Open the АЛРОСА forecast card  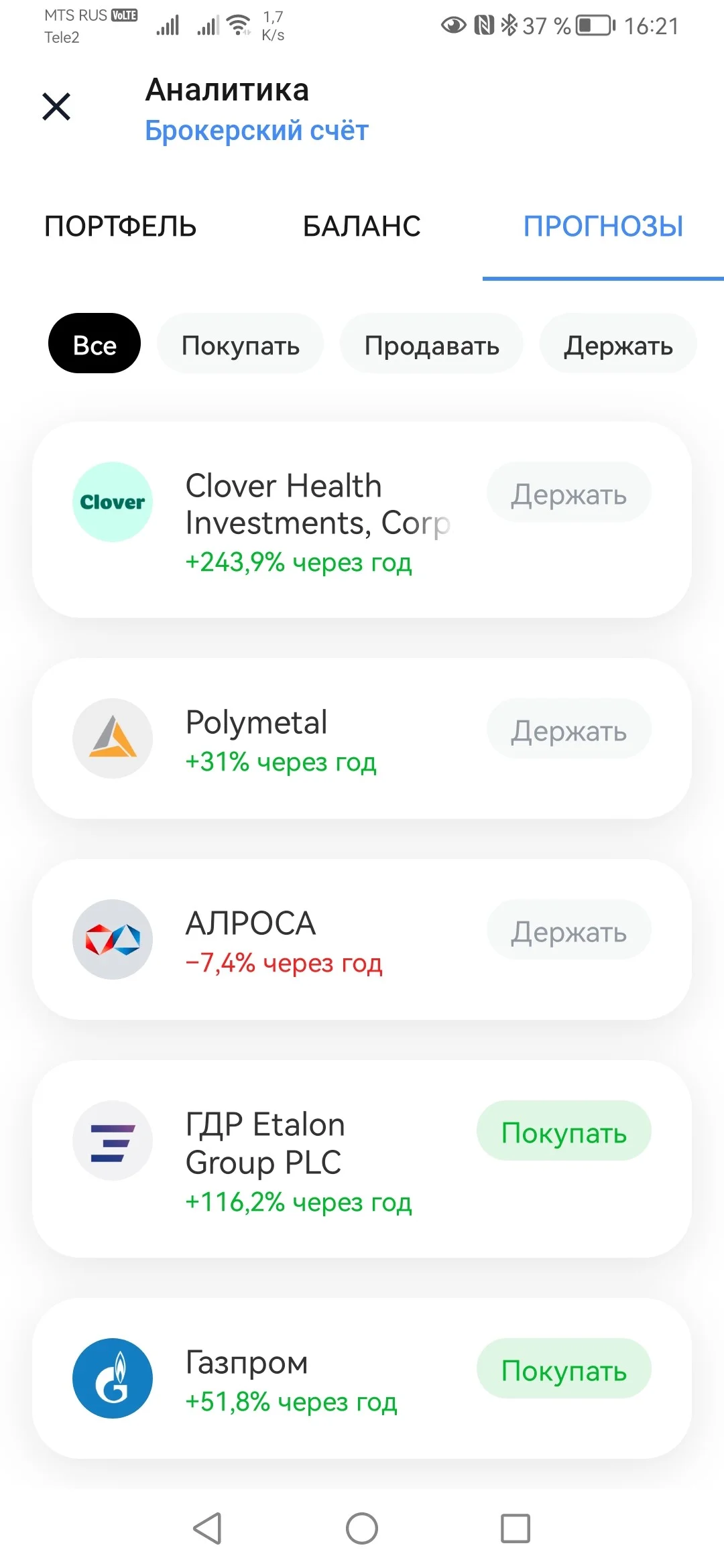362,939
